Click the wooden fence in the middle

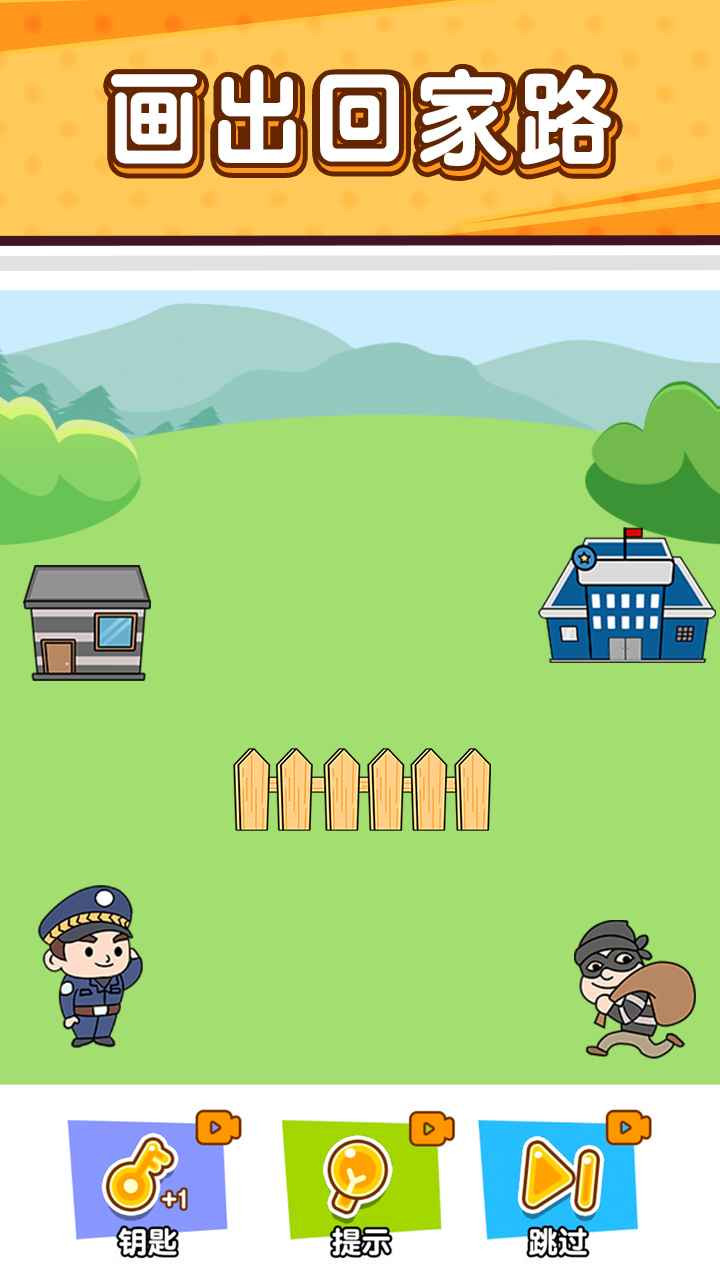pos(360,790)
